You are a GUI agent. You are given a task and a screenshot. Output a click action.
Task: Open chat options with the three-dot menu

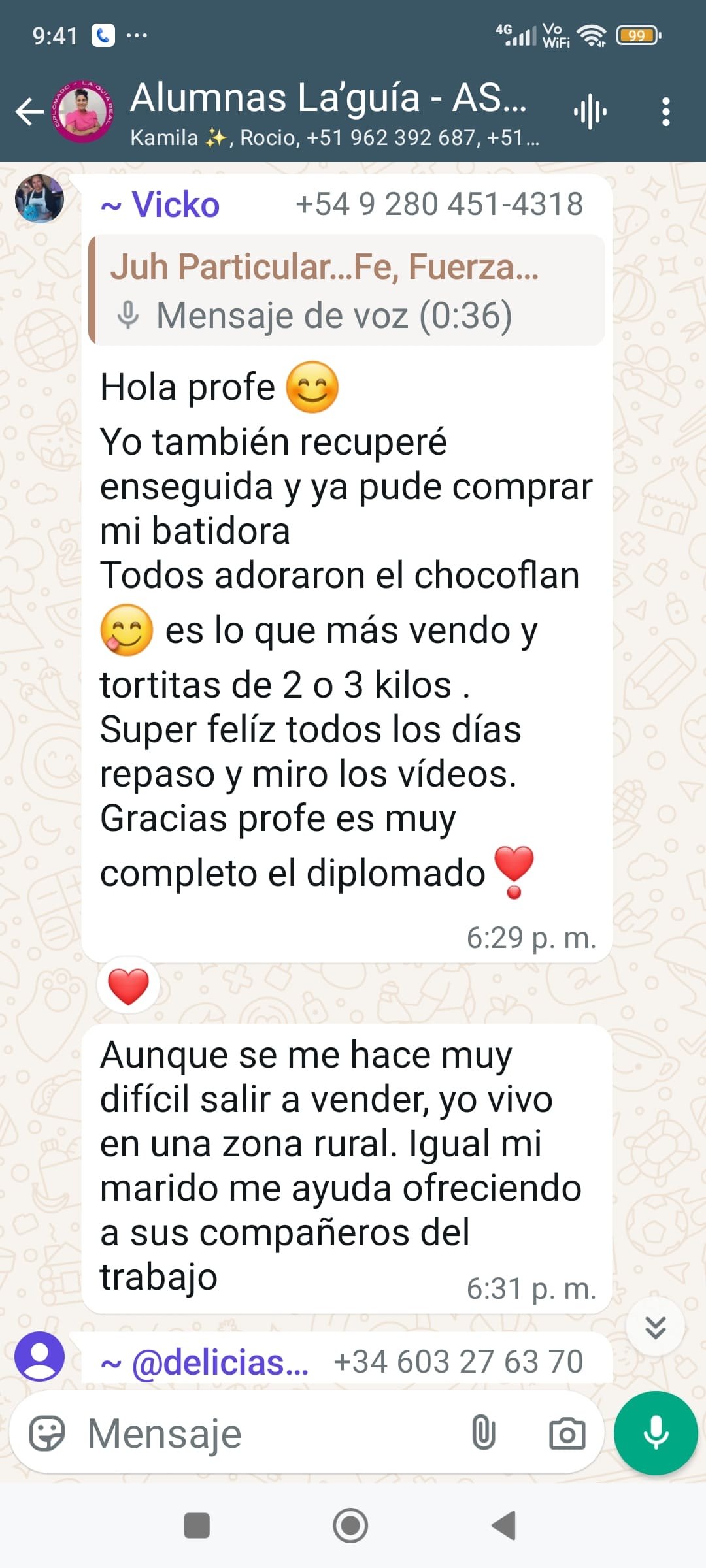[666, 111]
